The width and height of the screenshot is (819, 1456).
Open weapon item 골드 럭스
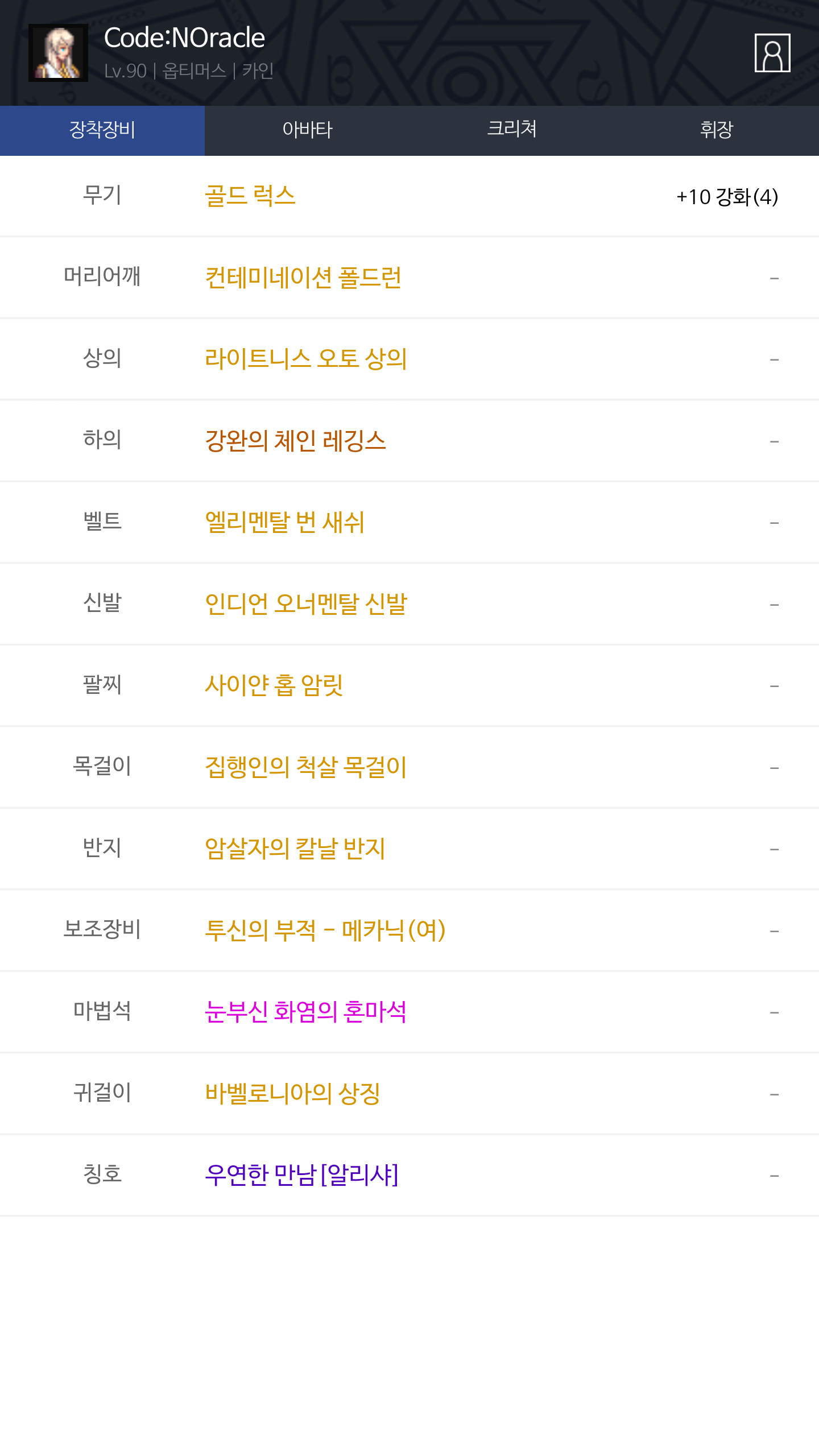click(250, 196)
